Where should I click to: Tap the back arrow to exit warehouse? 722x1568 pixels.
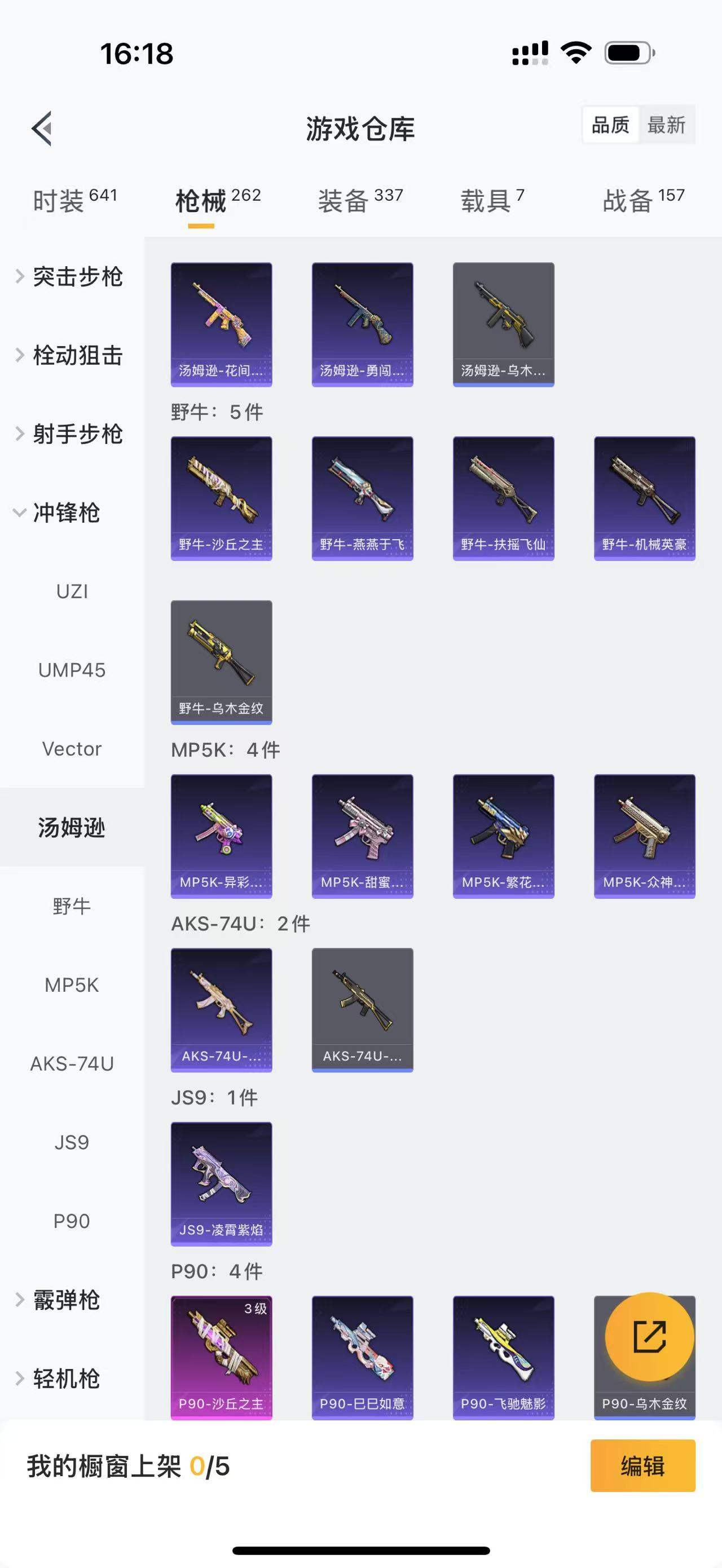tap(40, 127)
